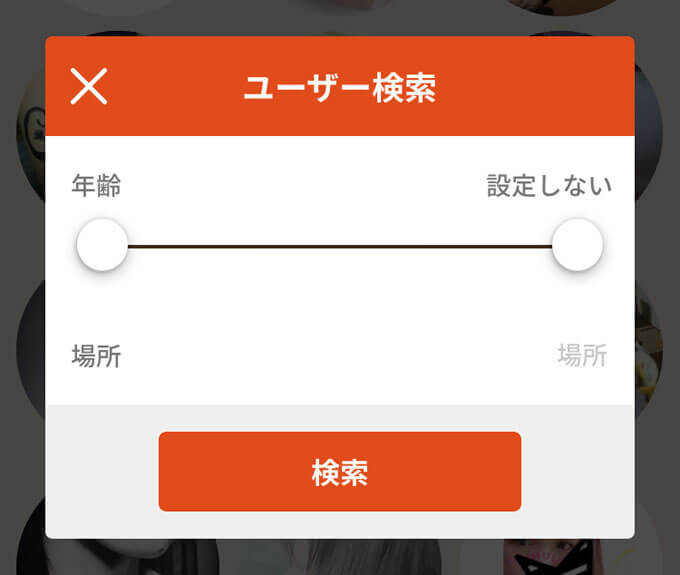Open the 場所 location field
This screenshot has width=680, height=575.
click(x=581, y=355)
